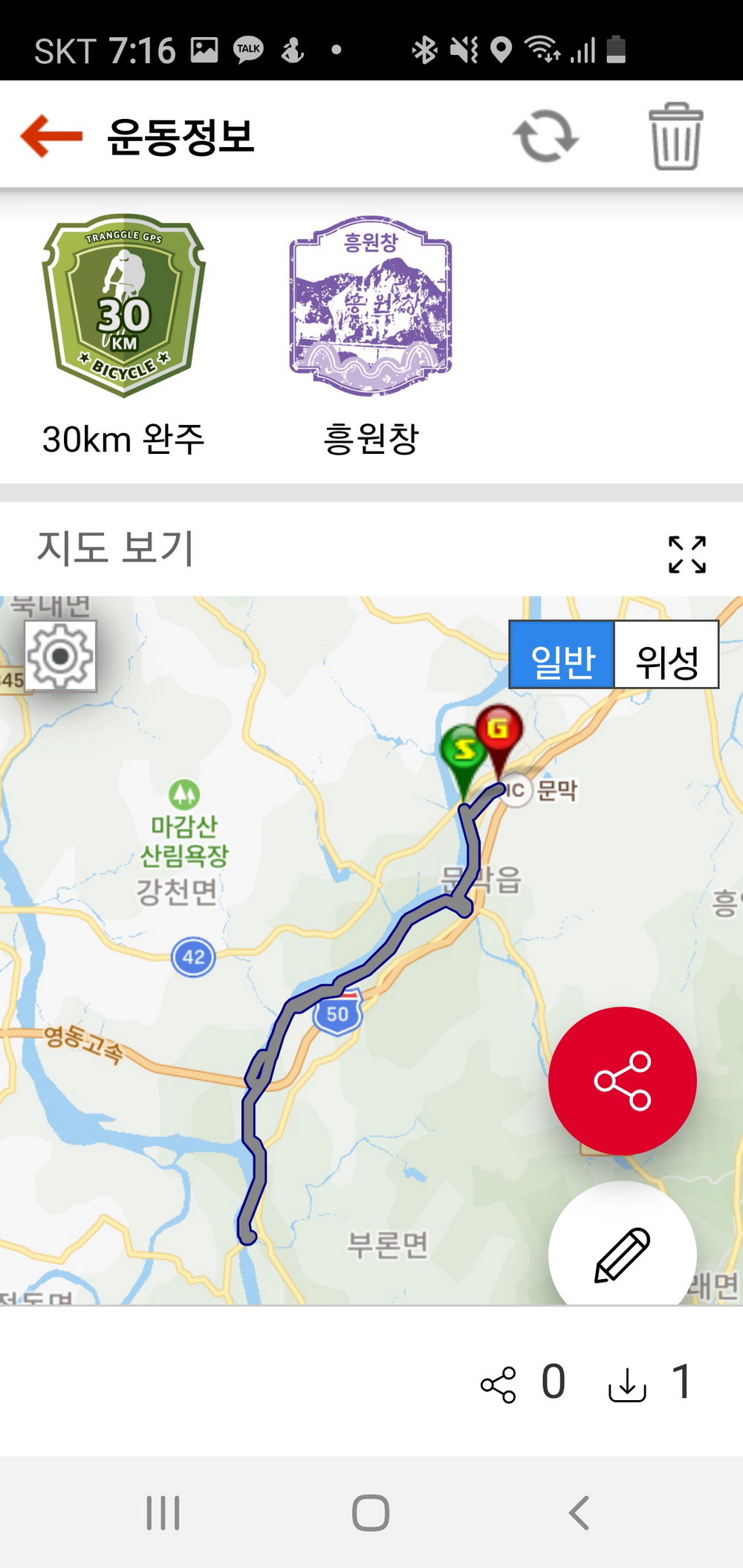Tap the red share floating button
This screenshot has height=1568, width=743.
[622, 1081]
